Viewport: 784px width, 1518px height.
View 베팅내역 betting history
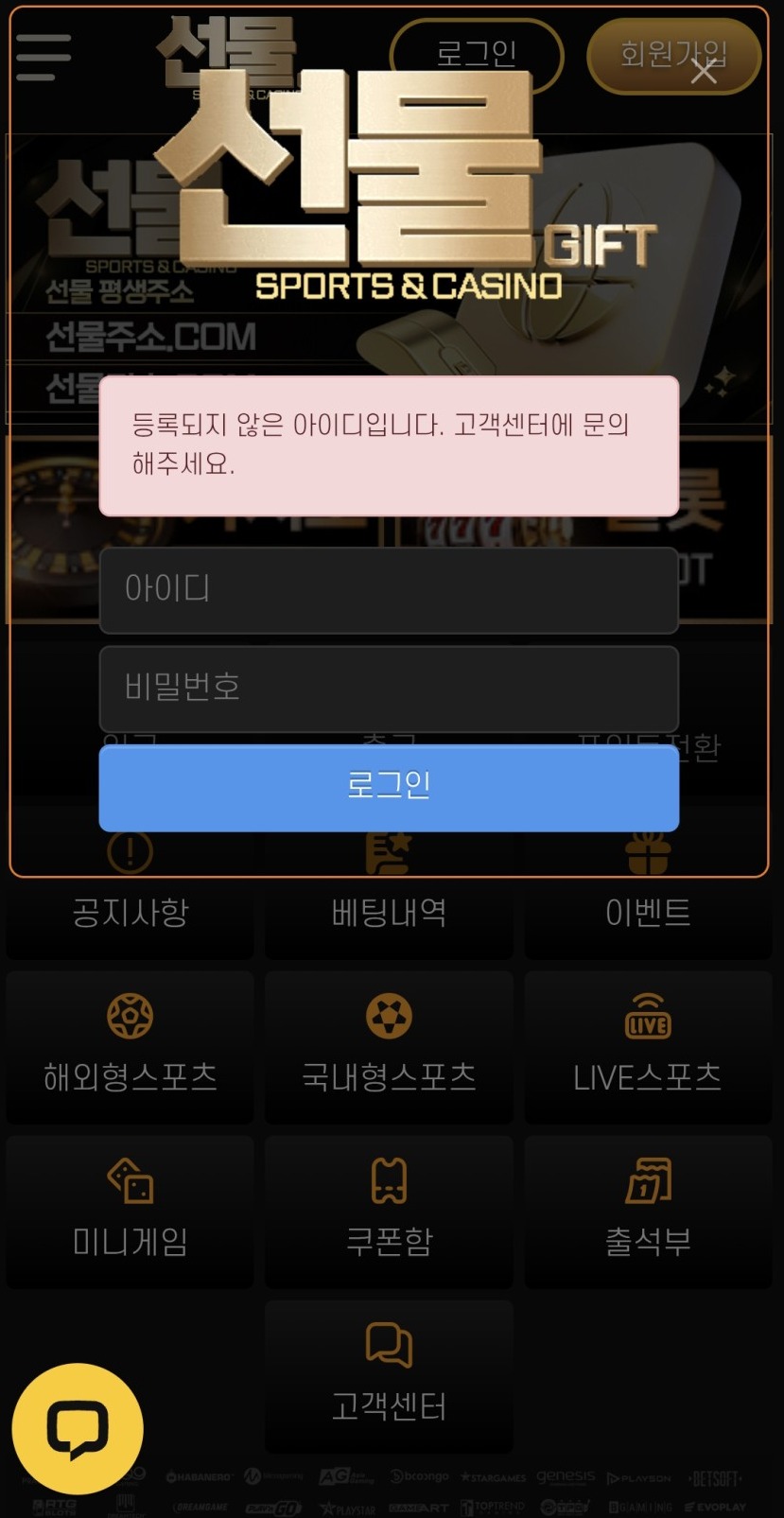point(389,911)
